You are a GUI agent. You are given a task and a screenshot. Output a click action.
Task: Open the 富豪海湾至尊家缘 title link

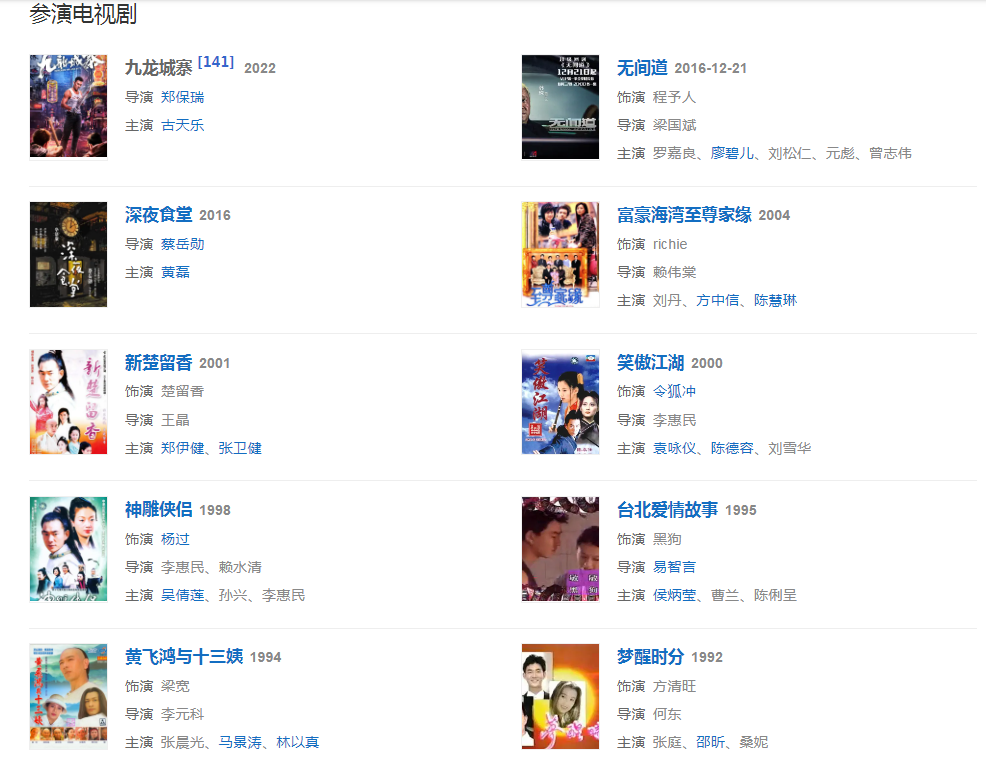click(x=684, y=215)
